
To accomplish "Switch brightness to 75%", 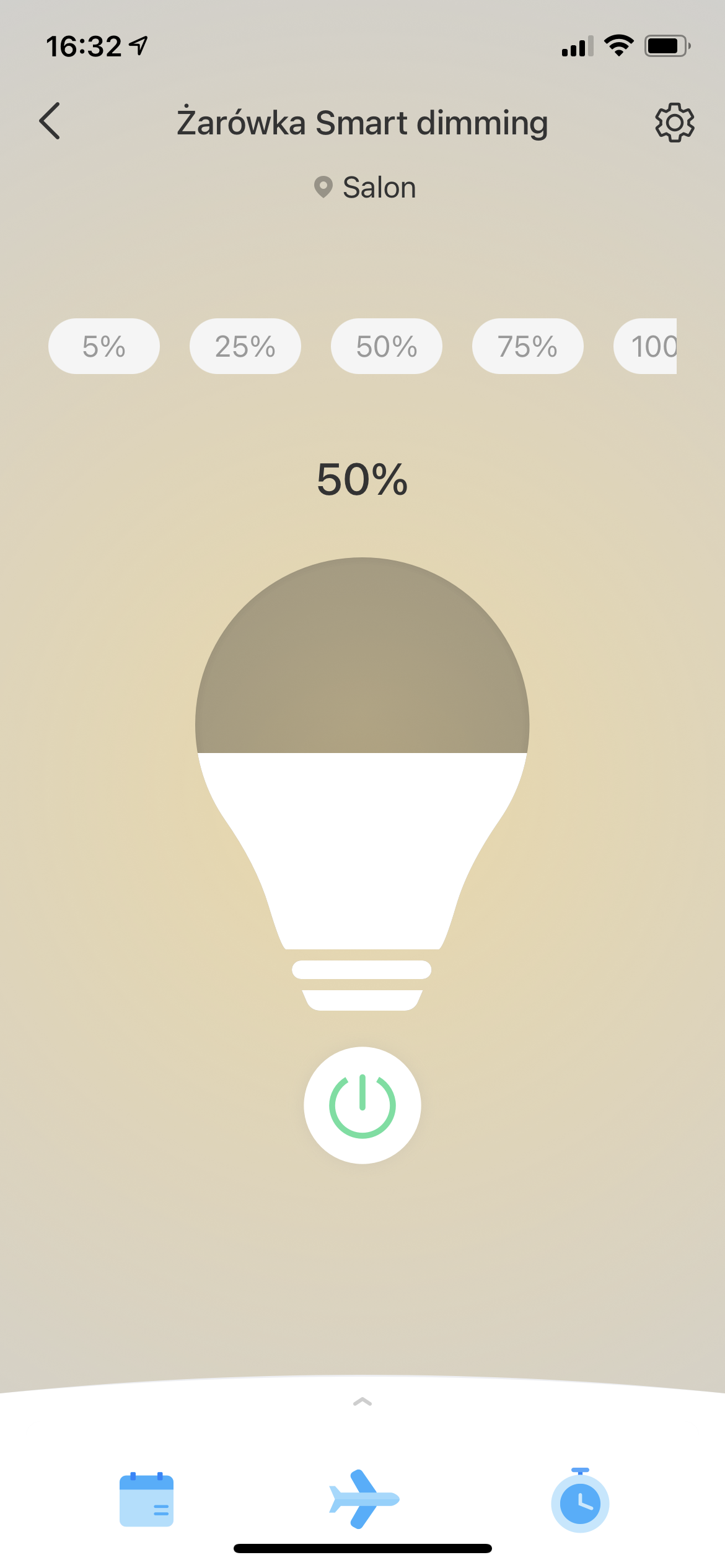I will (528, 346).
